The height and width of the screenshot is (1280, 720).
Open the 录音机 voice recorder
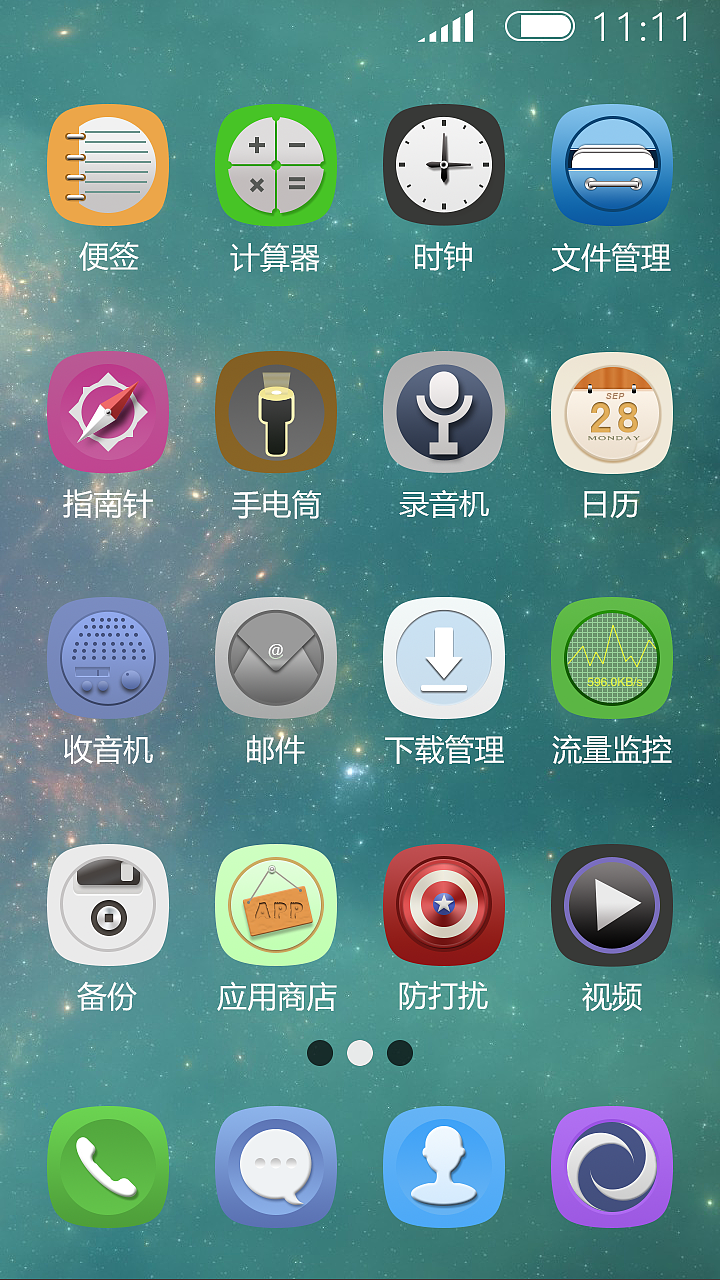444,412
